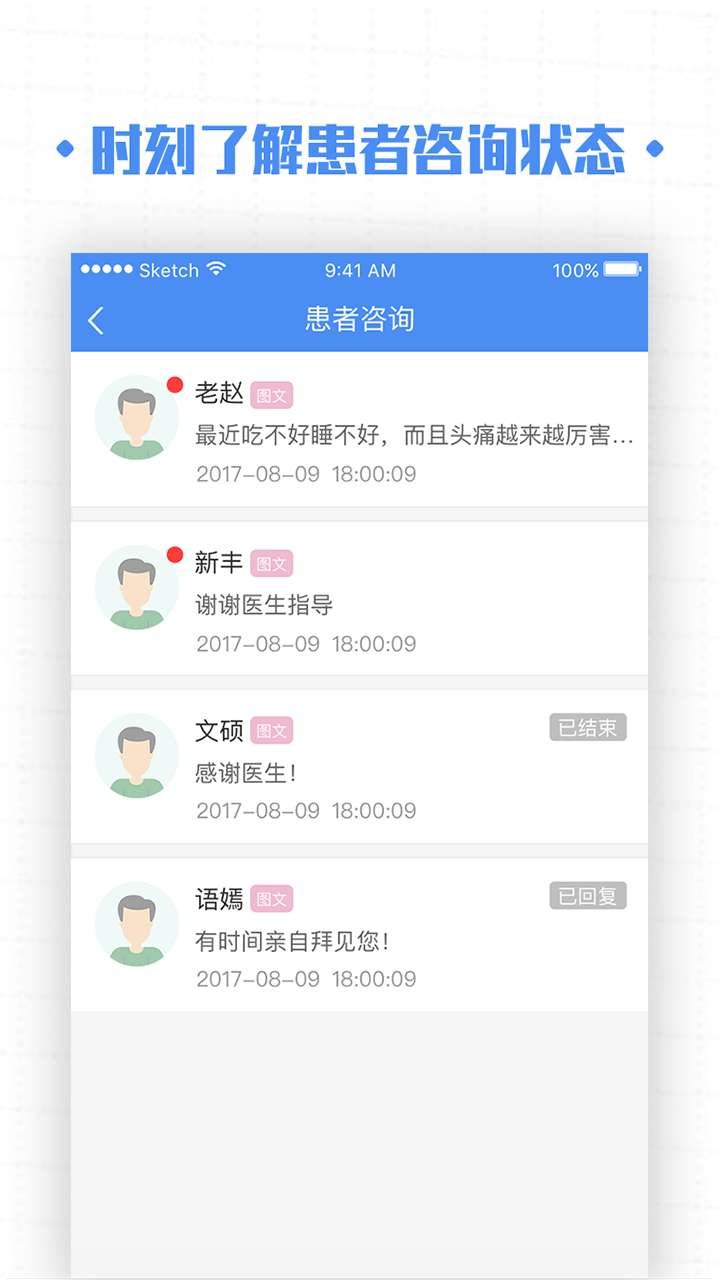The height and width of the screenshot is (1280, 720).
Task: Open the 已回复 status on 语嫣's consultation
Action: pos(588,896)
